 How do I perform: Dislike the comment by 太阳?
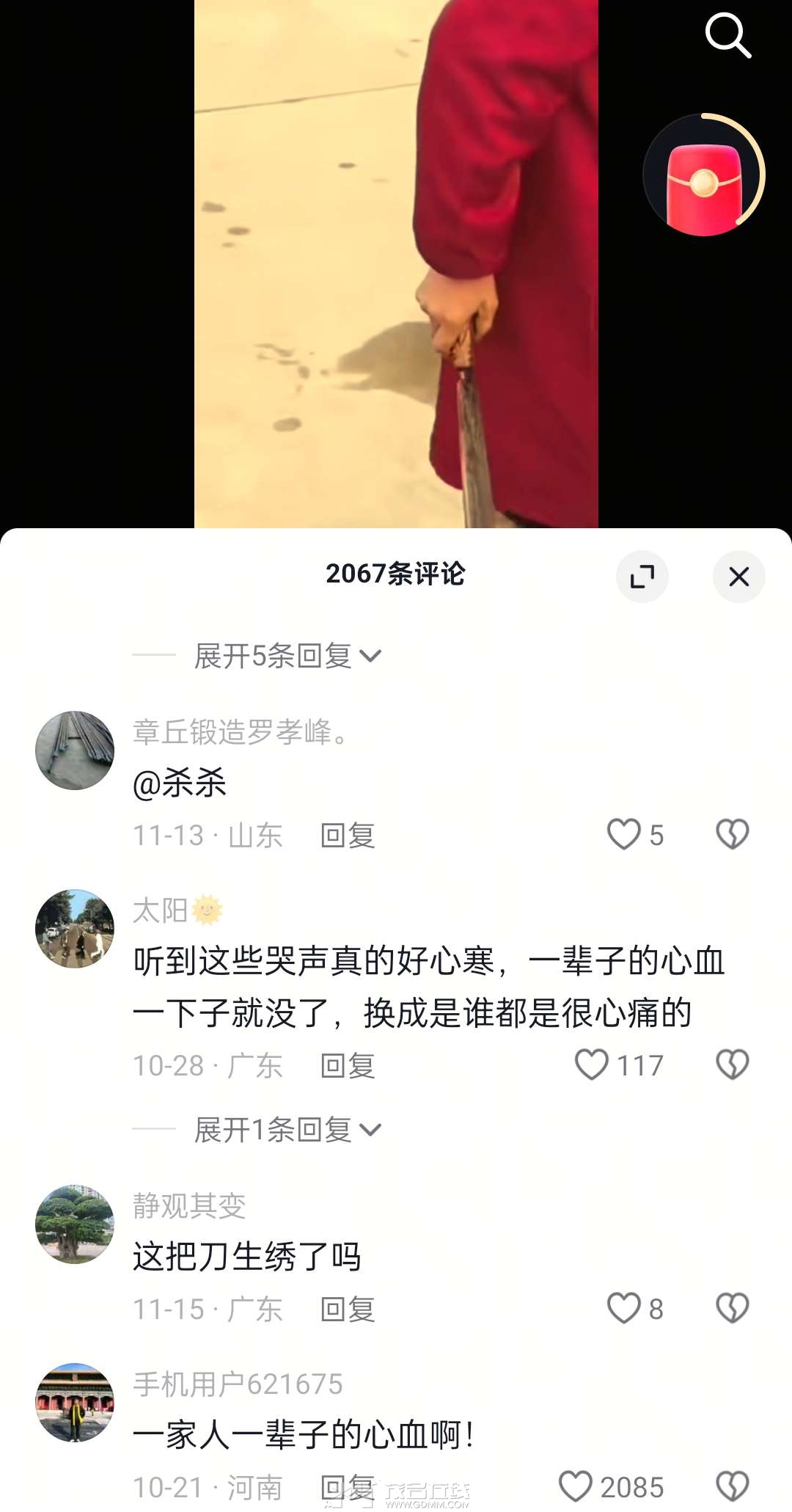[732, 1064]
